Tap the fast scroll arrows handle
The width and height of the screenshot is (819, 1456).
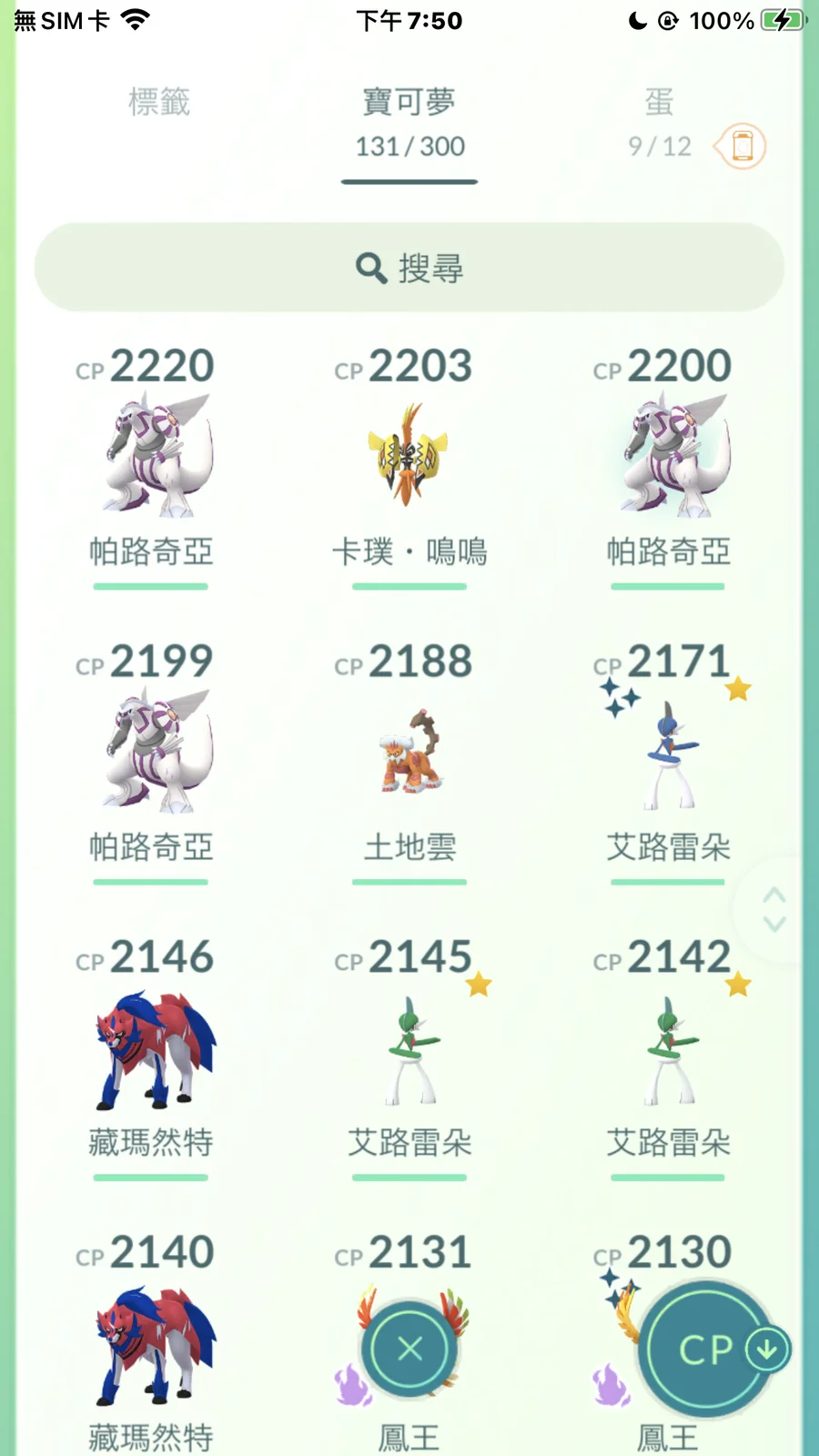click(773, 909)
